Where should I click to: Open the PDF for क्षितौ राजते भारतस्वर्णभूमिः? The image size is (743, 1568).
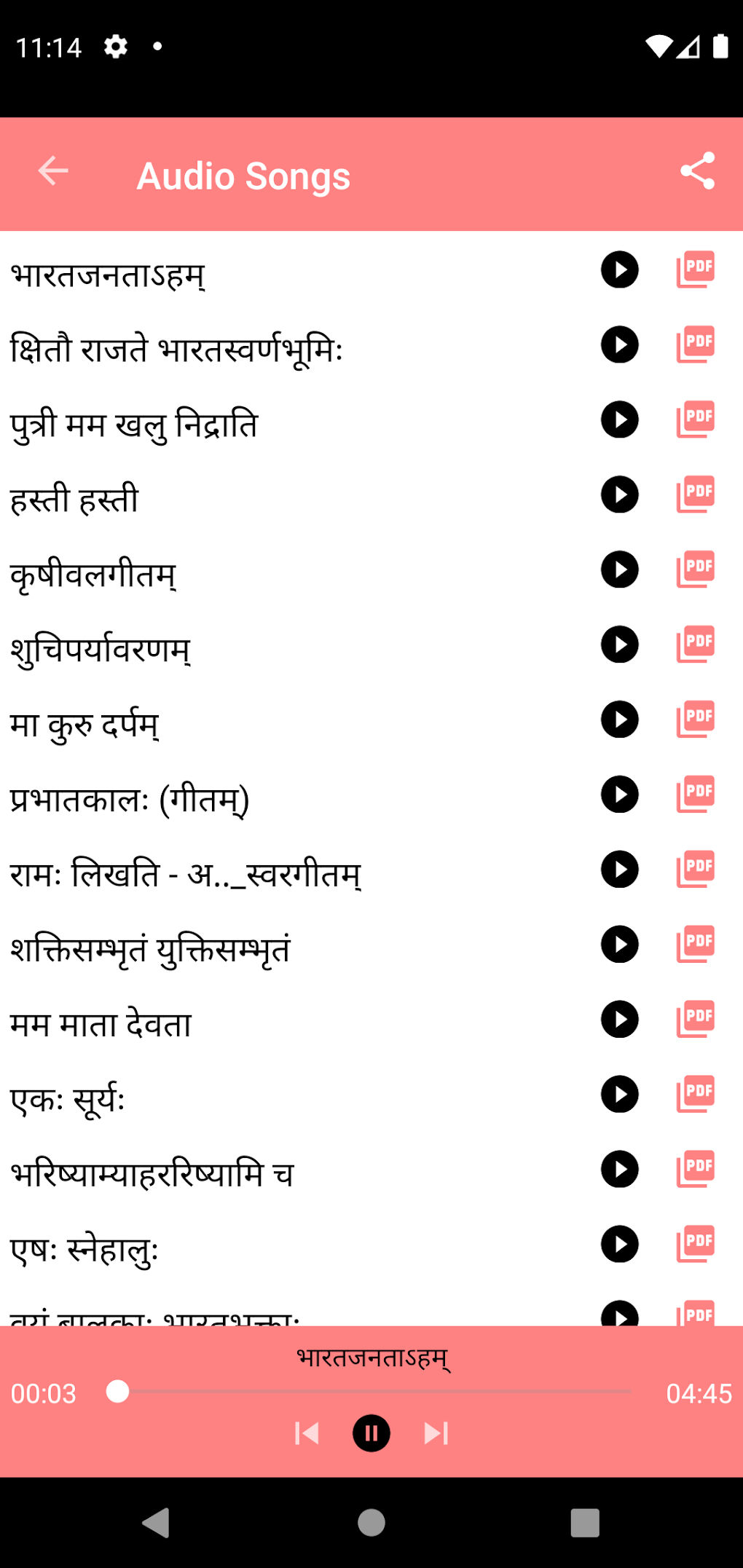point(695,345)
